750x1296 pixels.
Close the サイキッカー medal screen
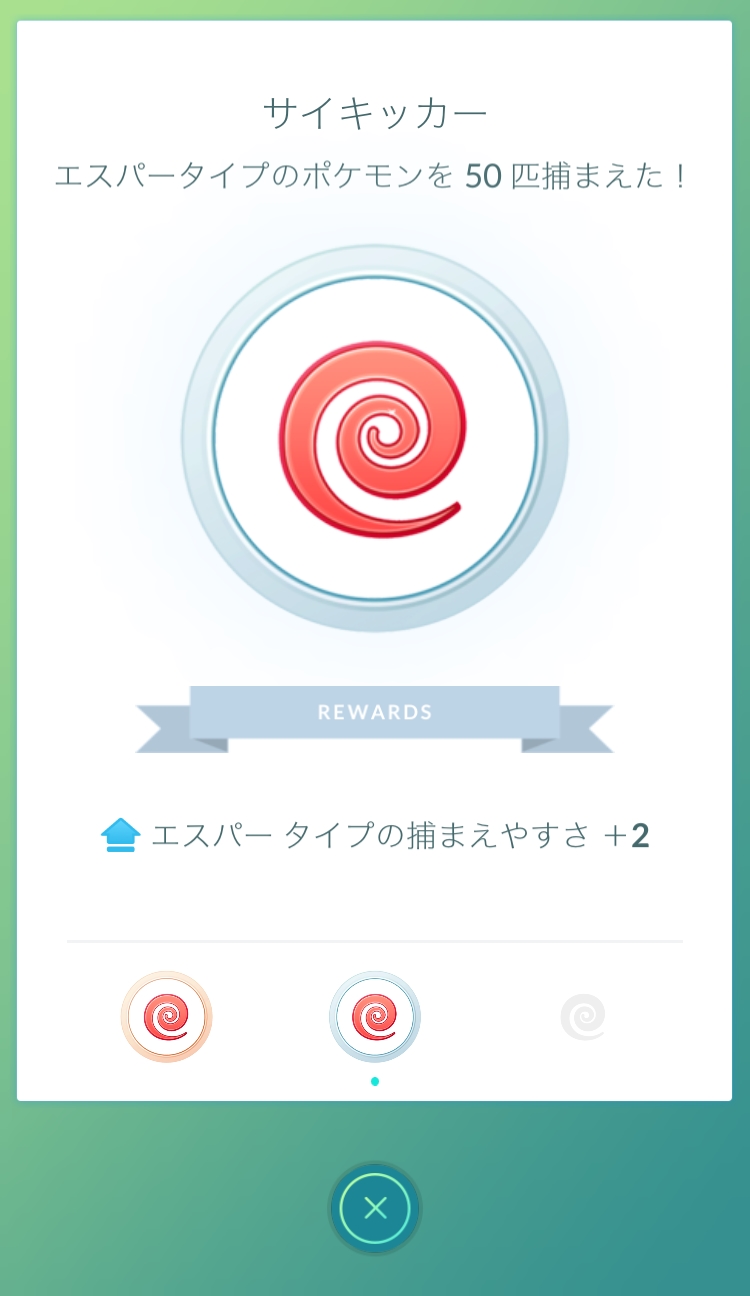[x=375, y=1208]
